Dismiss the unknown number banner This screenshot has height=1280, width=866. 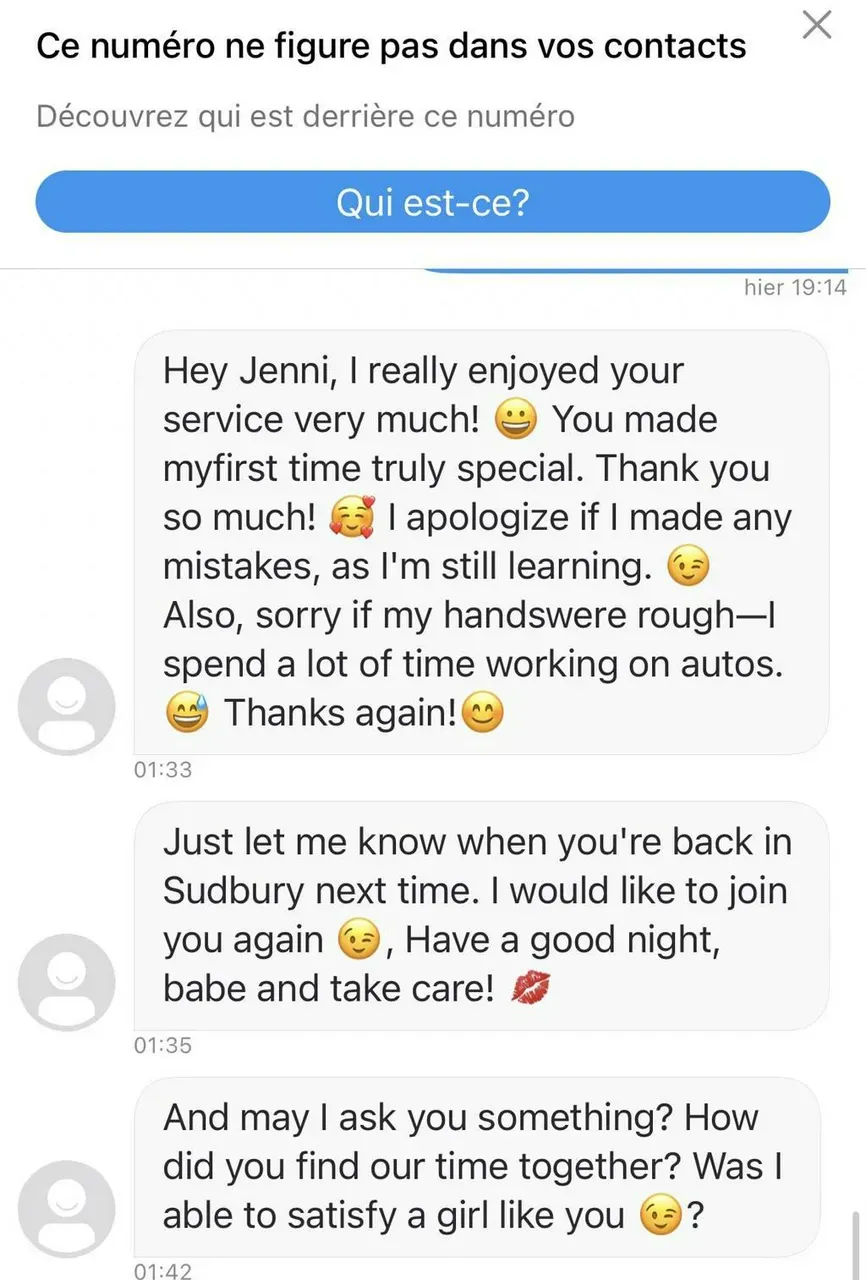point(817,26)
